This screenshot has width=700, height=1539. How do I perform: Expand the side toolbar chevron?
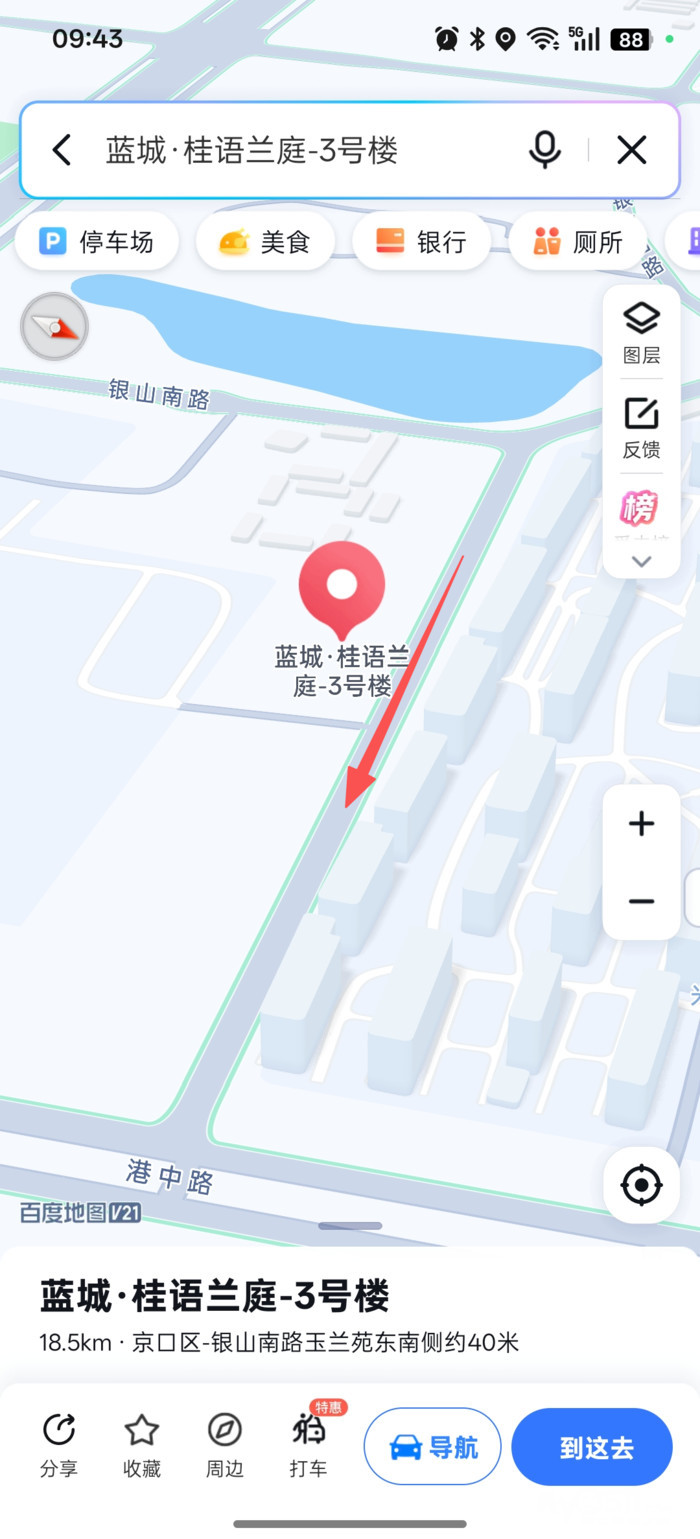[641, 561]
